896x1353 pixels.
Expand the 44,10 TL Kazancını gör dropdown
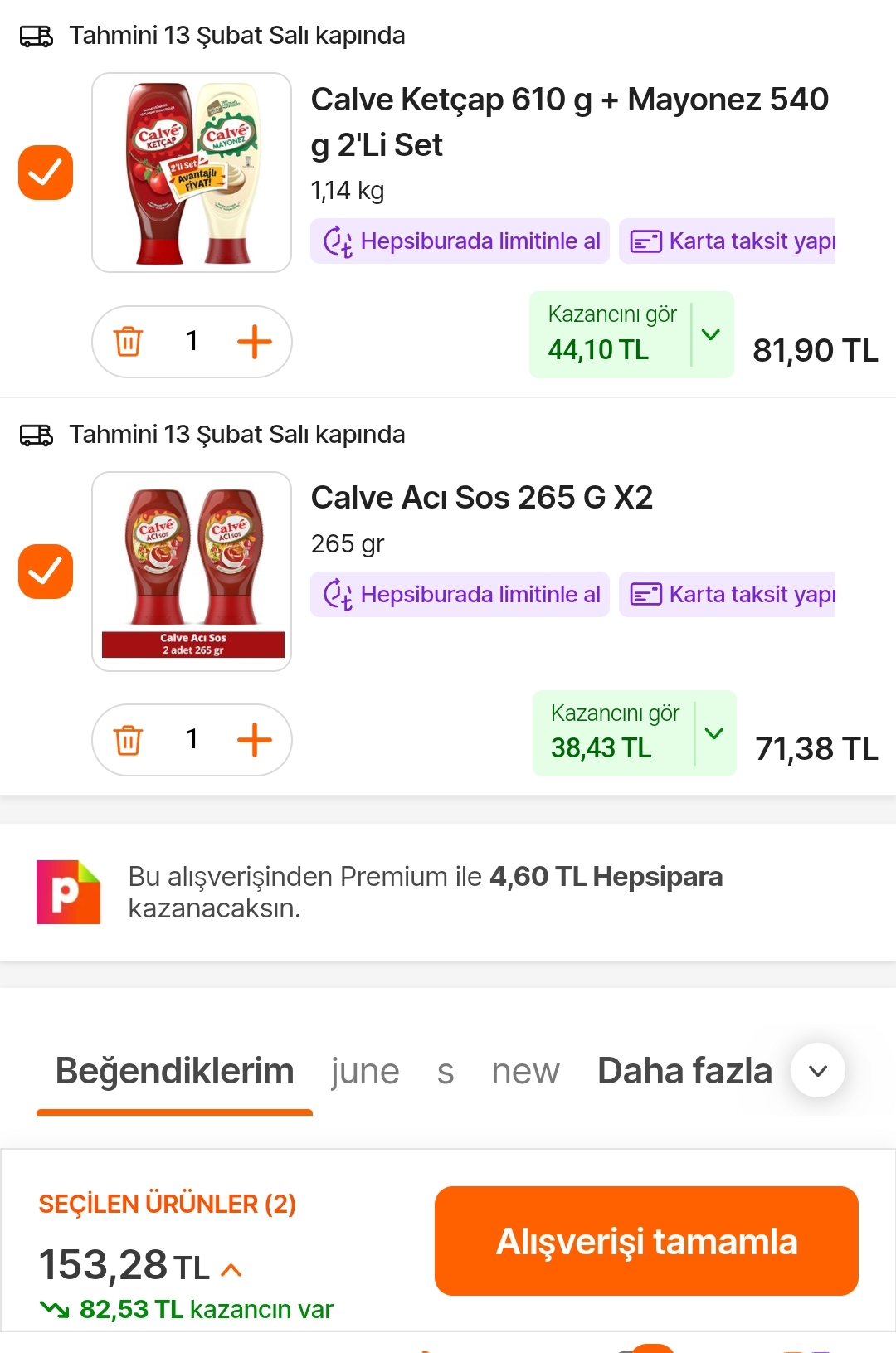pyautogui.click(x=711, y=335)
